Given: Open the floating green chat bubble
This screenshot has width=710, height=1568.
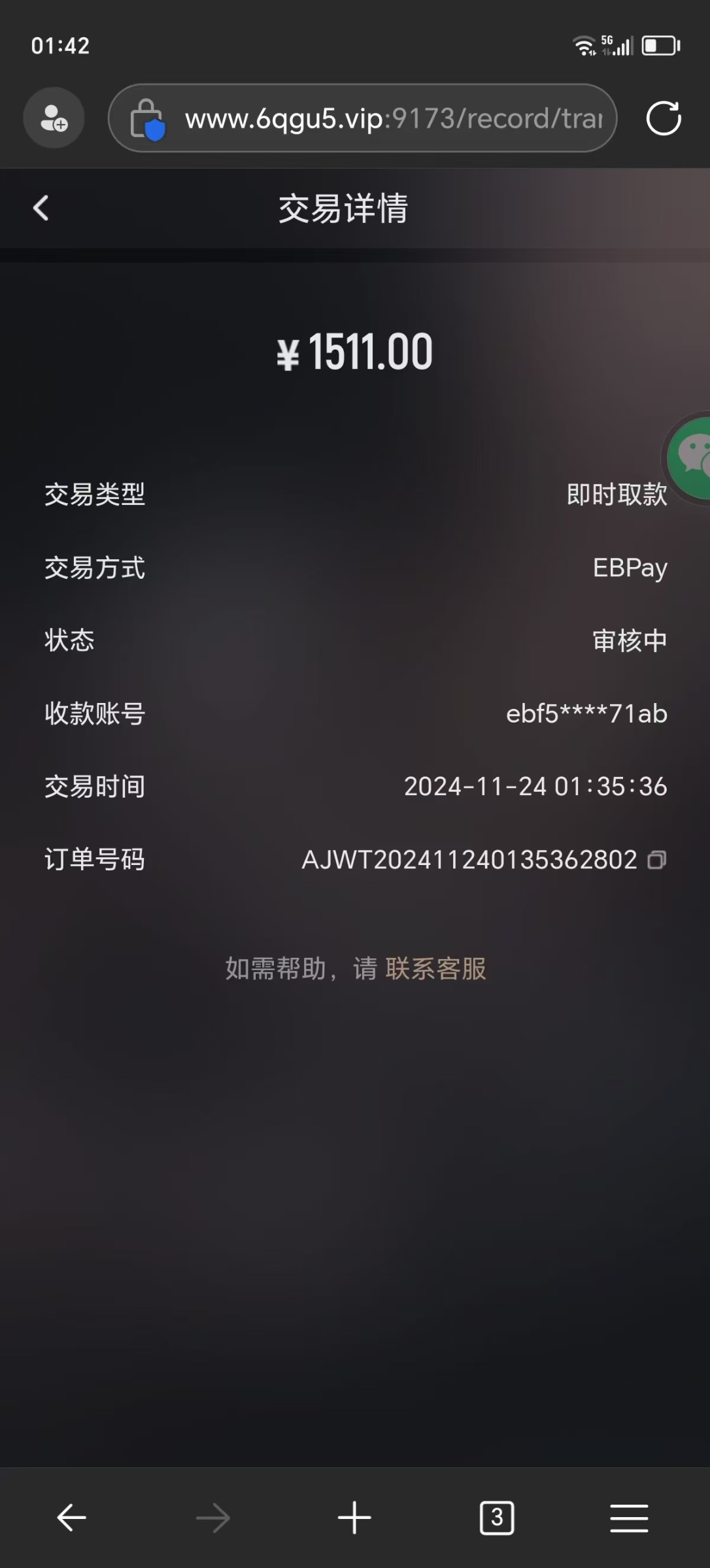Looking at the screenshot, I should click(x=689, y=457).
